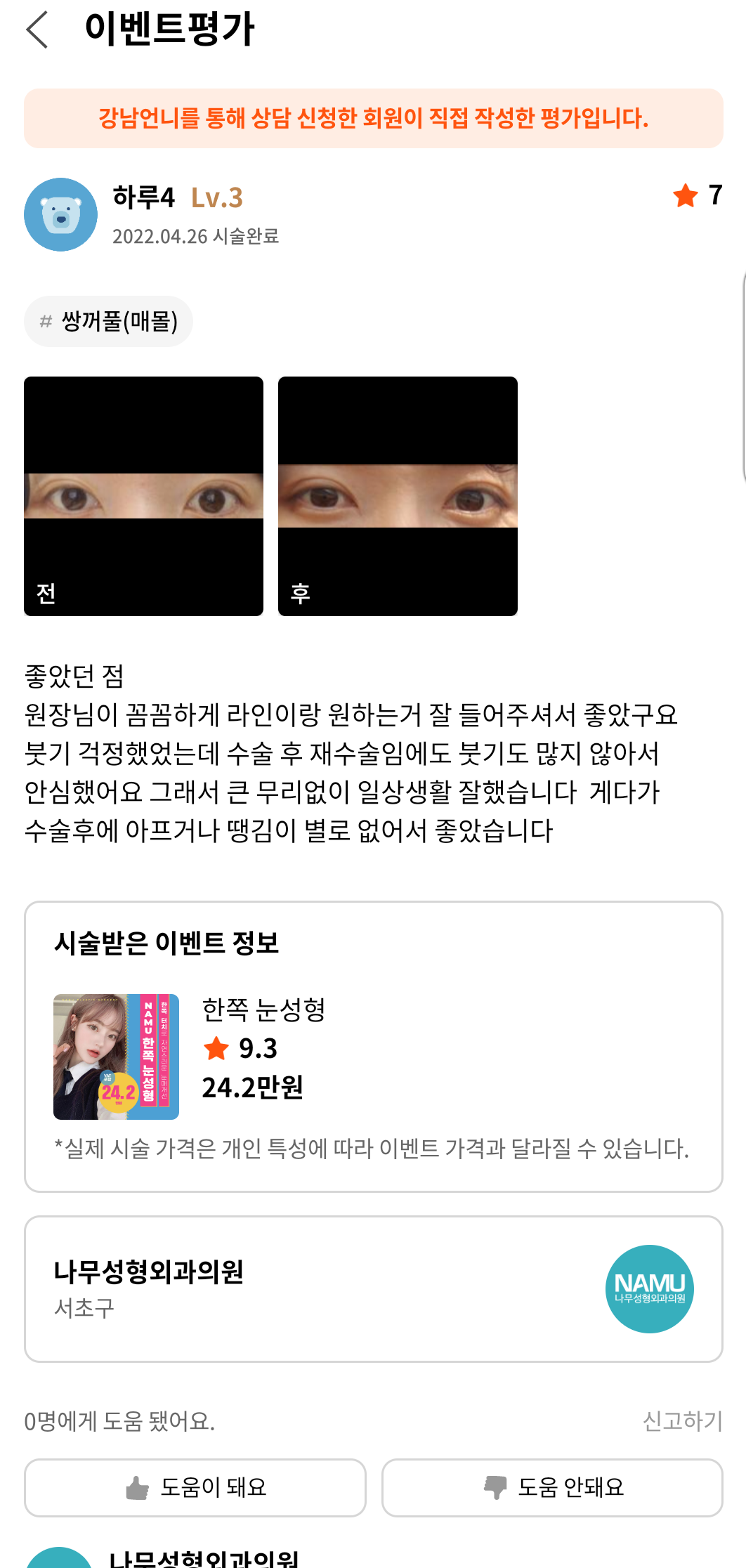Go back from the 이벤트평가 page

(x=37, y=30)
